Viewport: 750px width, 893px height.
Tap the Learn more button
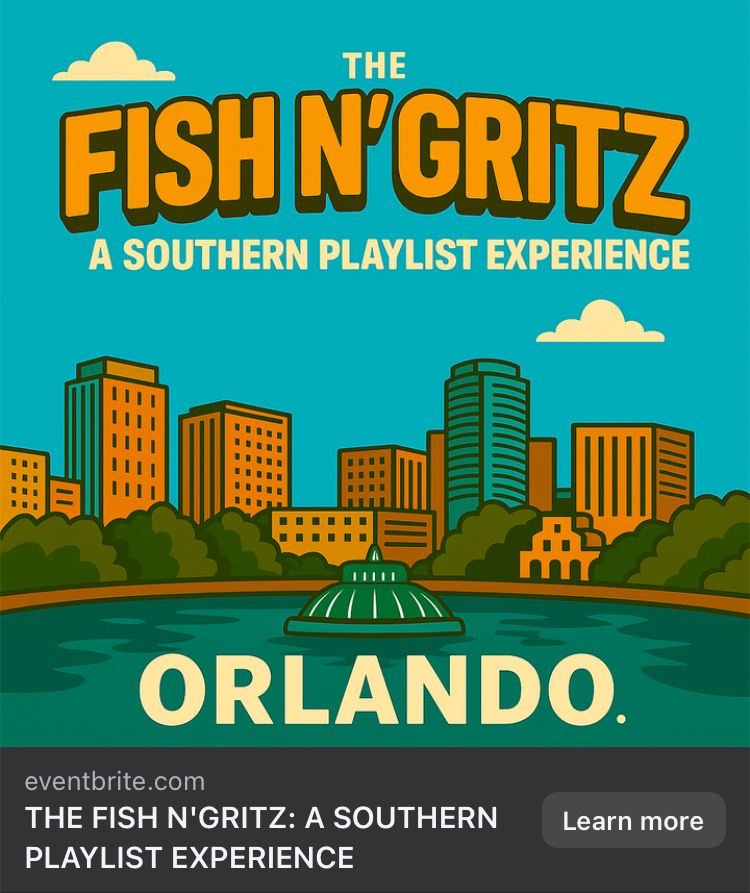(x=633, y=821)
